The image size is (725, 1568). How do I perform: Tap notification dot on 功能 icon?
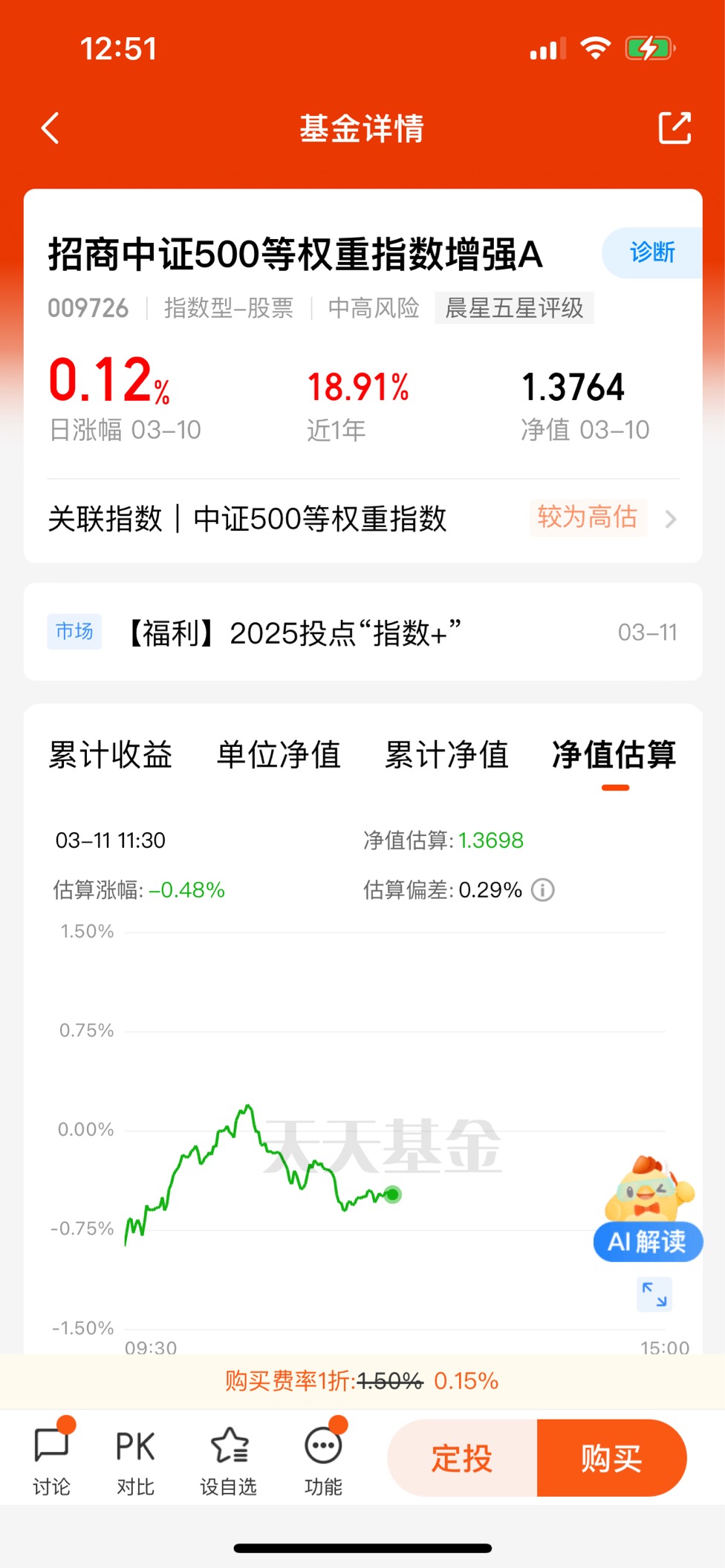coord(339,1423)
